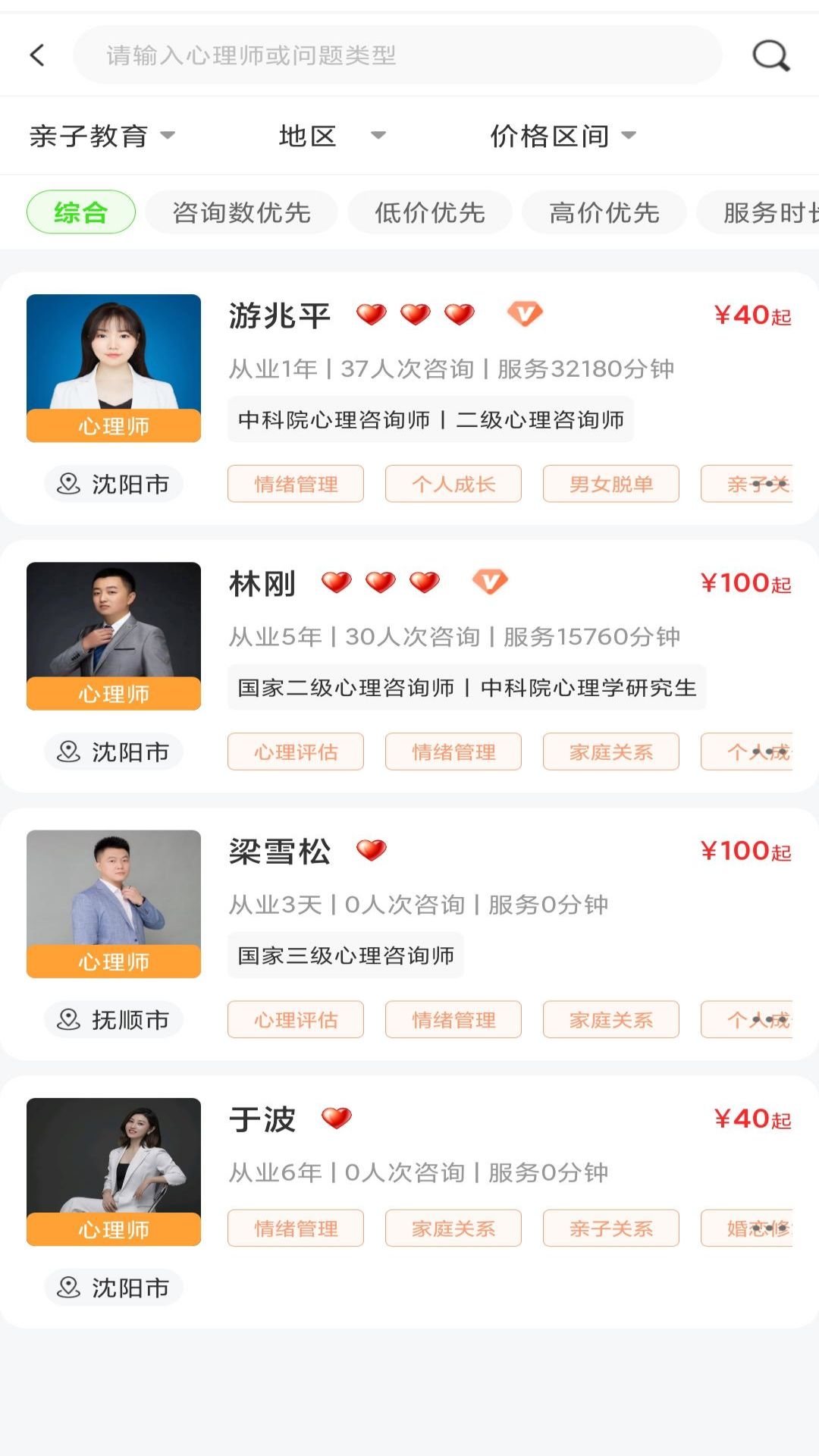Choose the 低价优先 sort option
Screen dimensions: 819x1456
pyautogui.click(x=429, y=212)
